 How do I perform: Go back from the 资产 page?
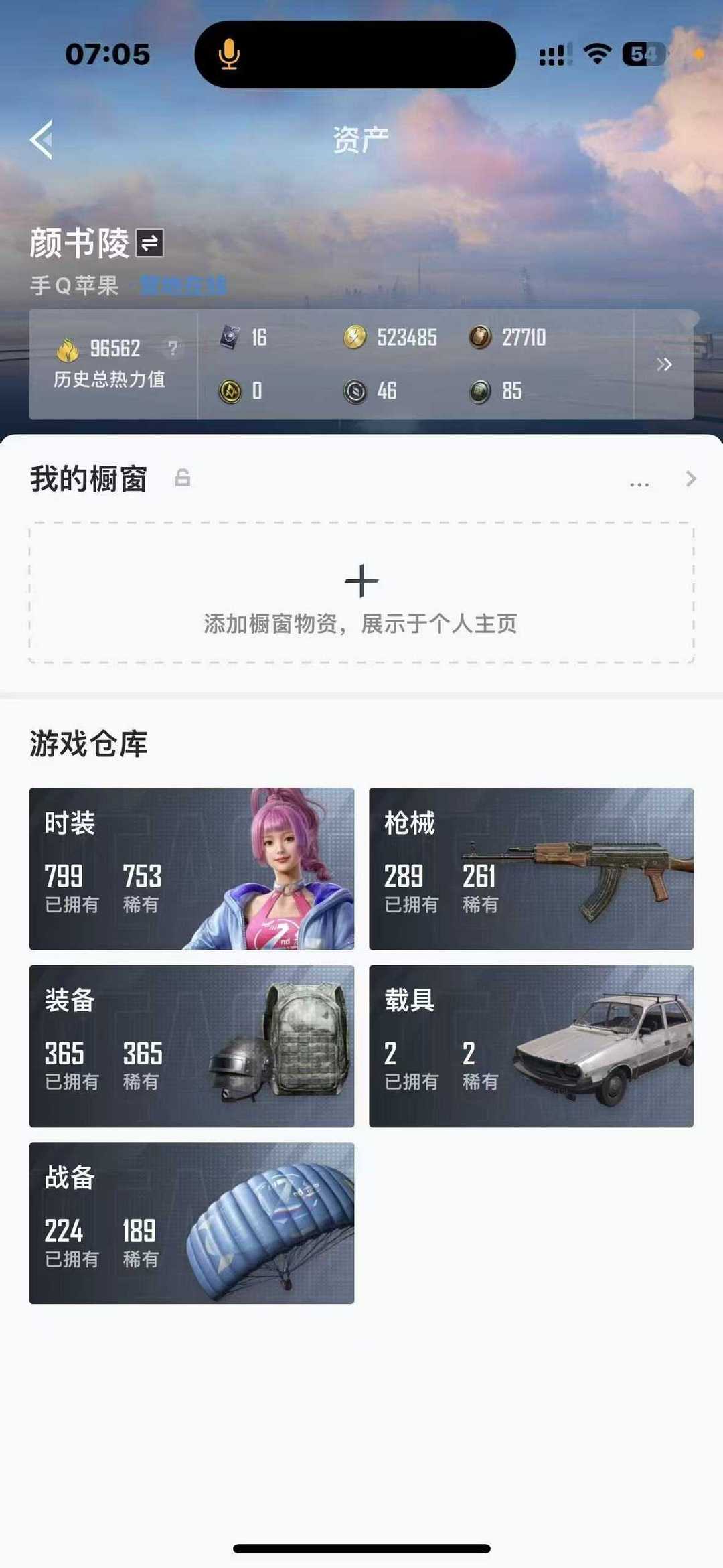click(42, 140)
